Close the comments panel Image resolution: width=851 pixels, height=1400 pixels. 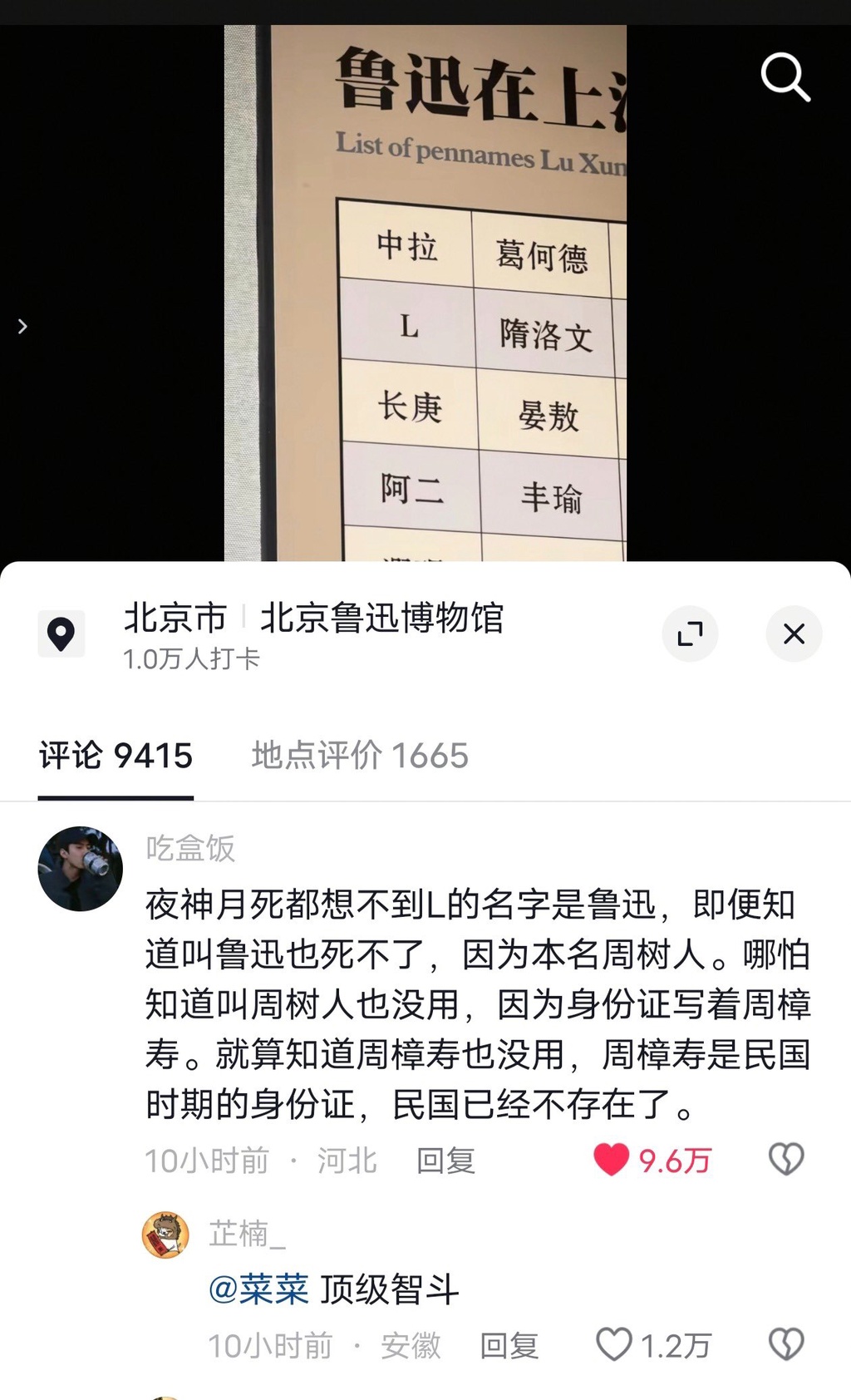pyautogui.click(x=794, y=634)
